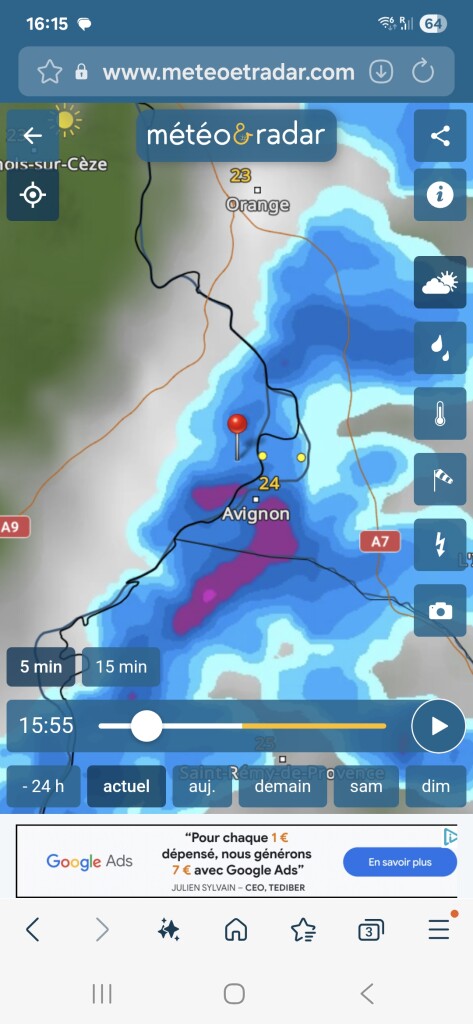Select the 5 min interval
Viewport: 473px width, 1024px height.
pos(41,667)
